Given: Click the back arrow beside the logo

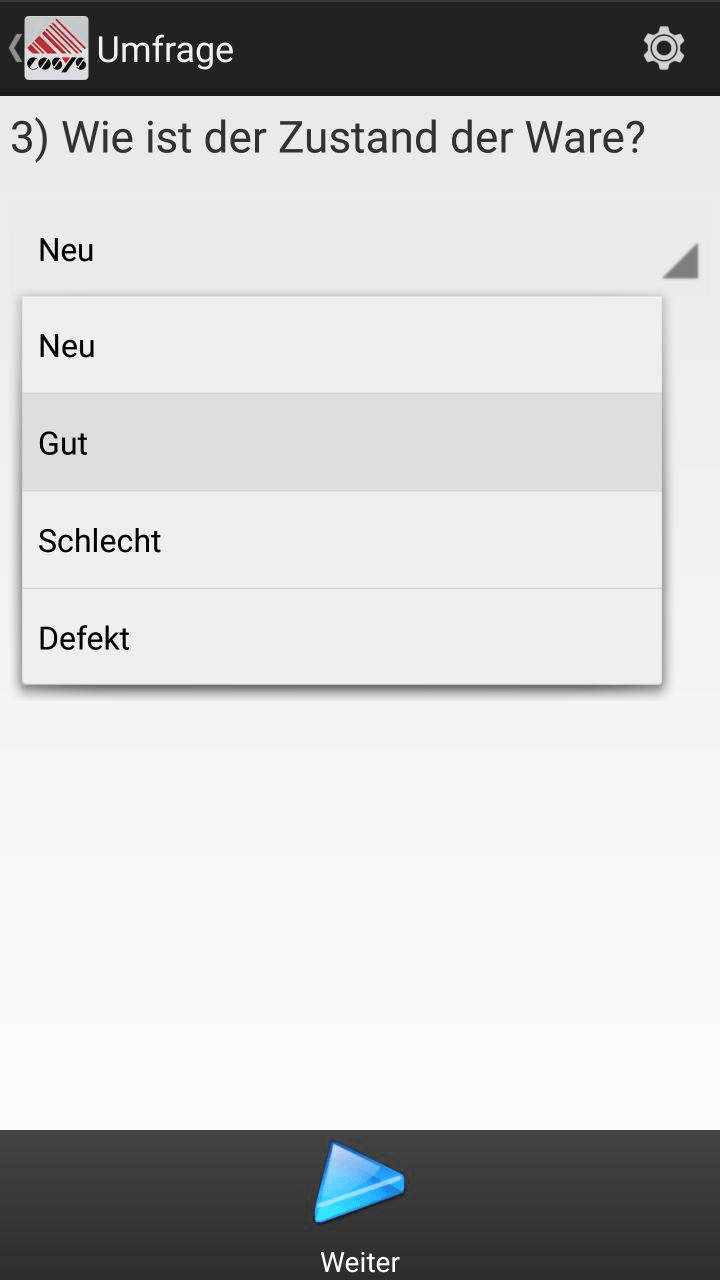Looking at the screenshot, I should 13,46.
